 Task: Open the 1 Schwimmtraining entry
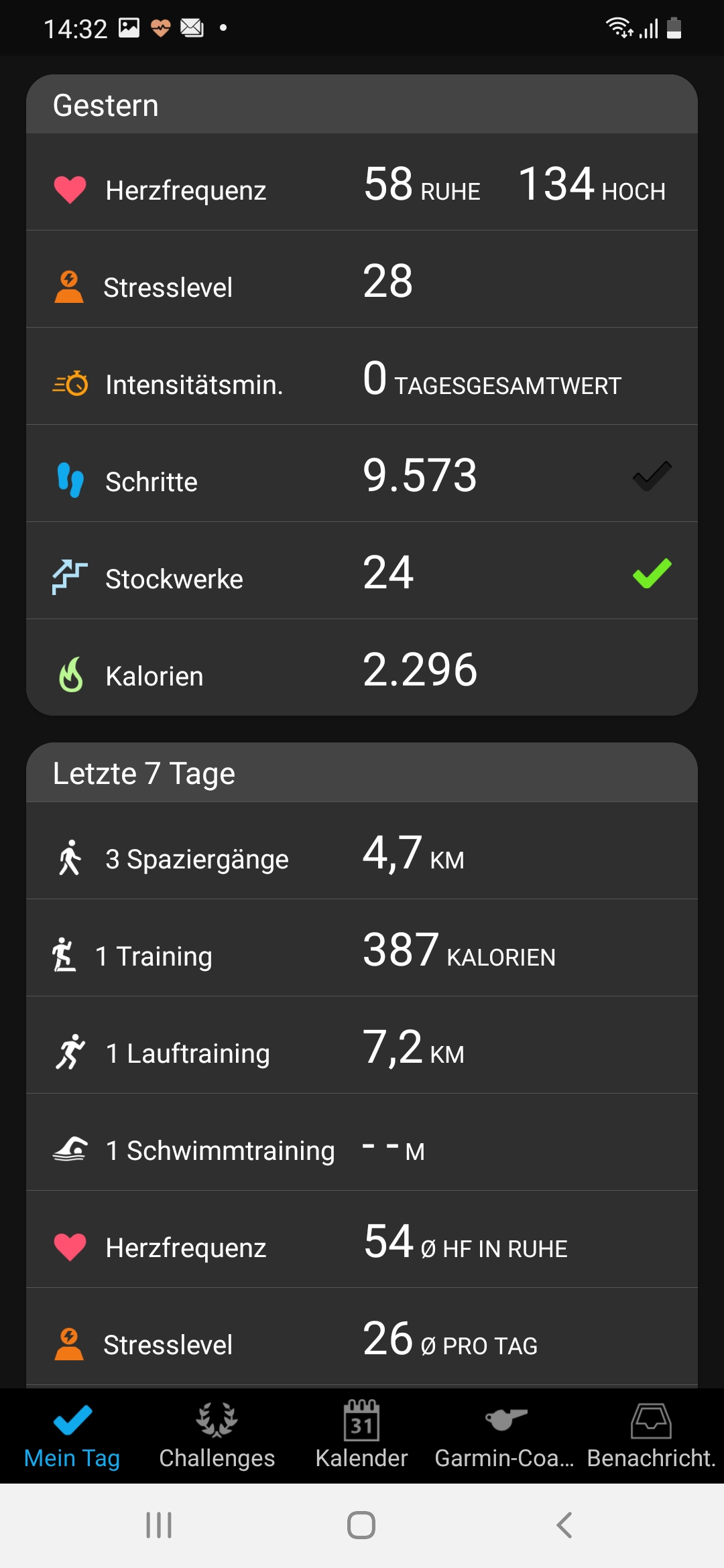click(362, 1143)
